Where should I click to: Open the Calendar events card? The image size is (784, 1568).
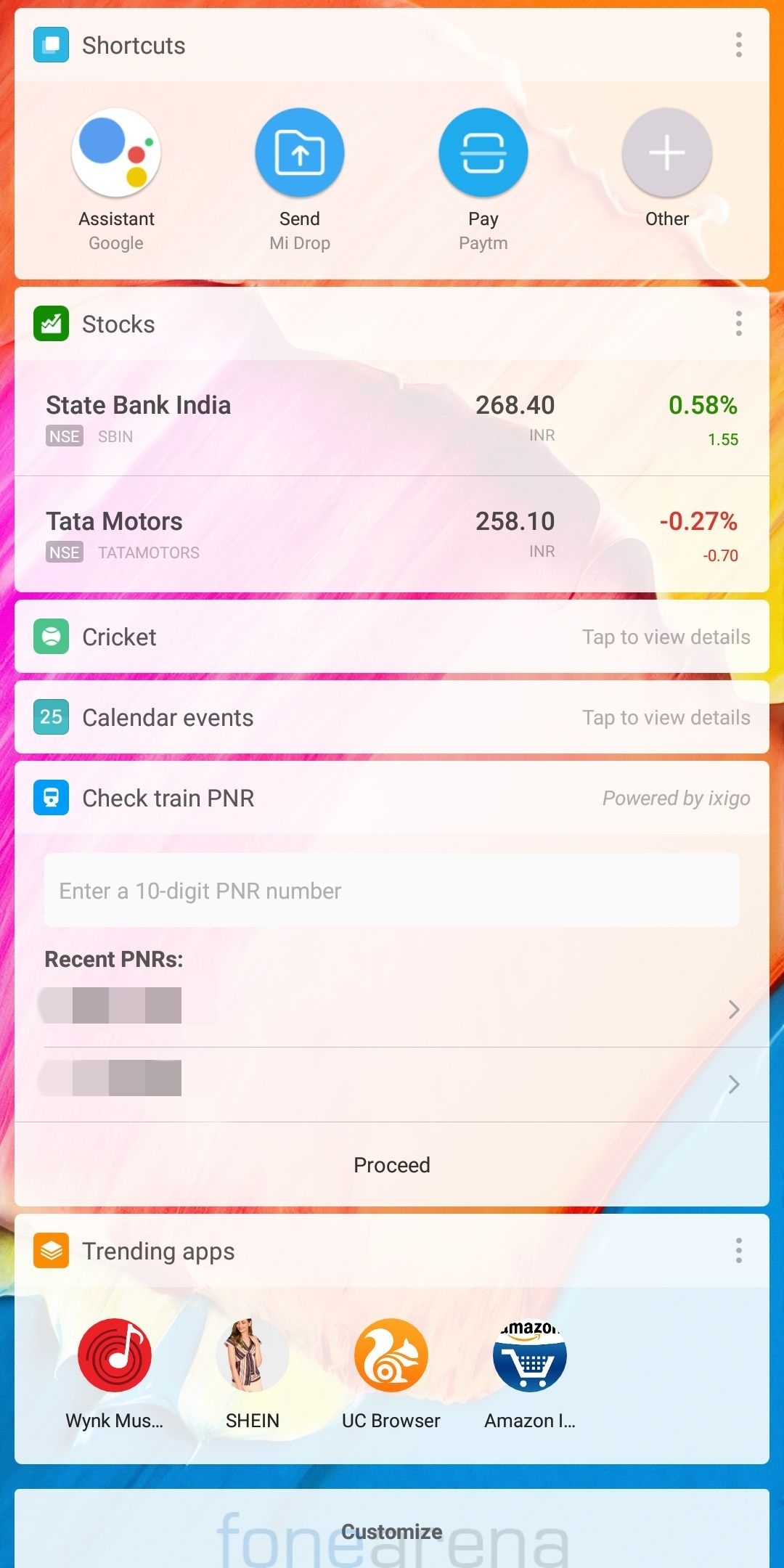pos(392,717)
